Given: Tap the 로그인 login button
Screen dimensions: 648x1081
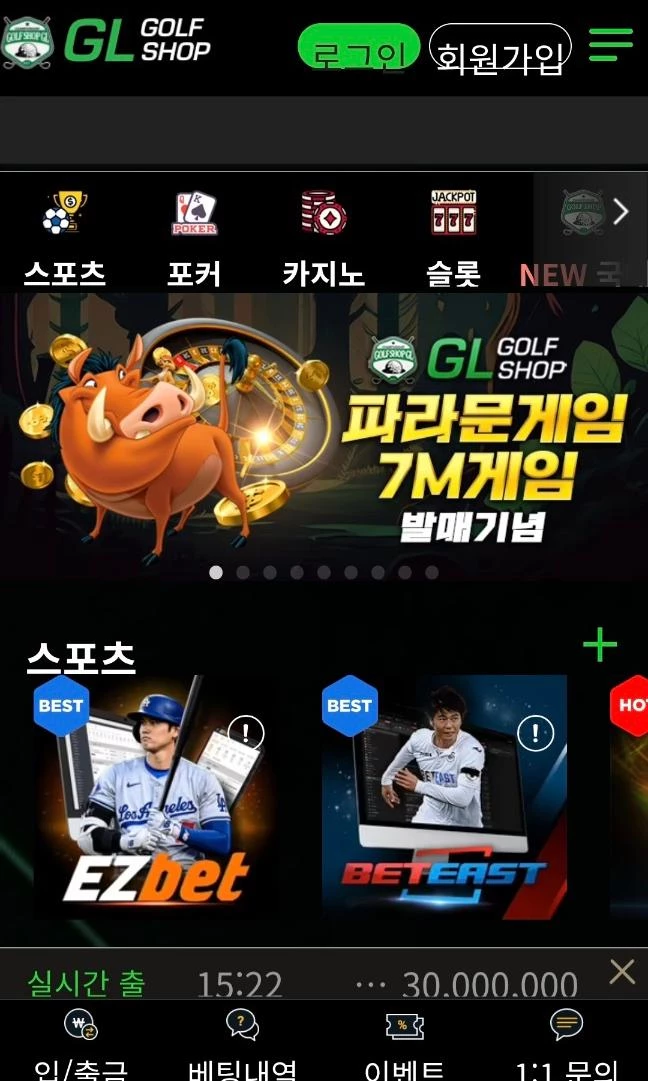Looking at the screenshot, I should tap(359, 46).
